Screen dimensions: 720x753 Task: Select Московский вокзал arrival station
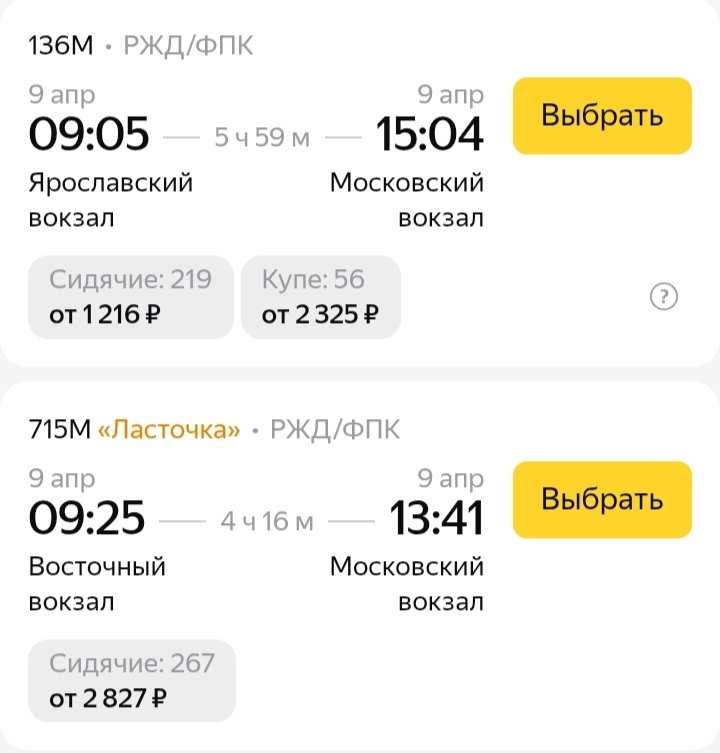pos(408,197)
